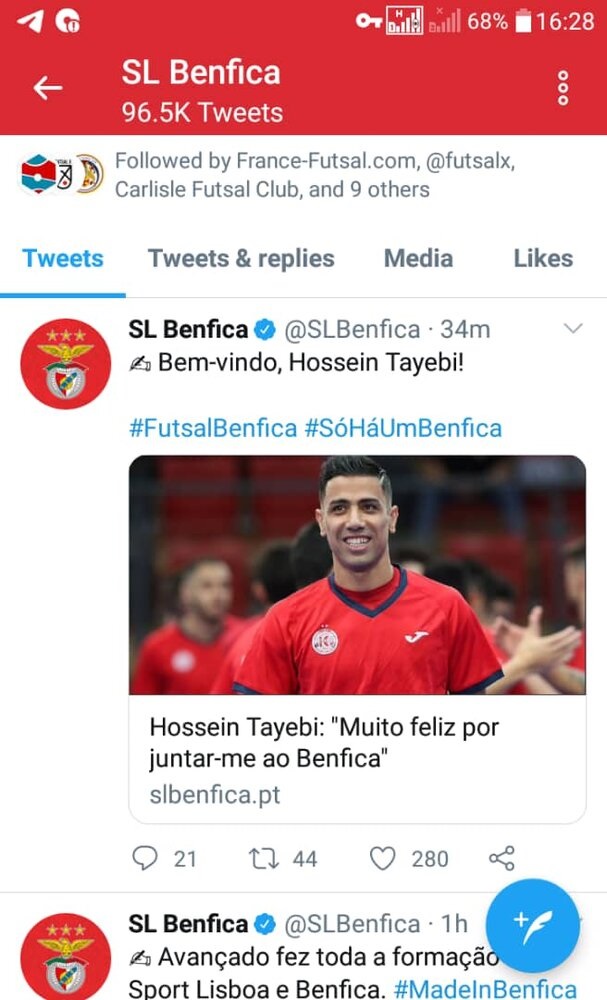Viewport: 607px width, 1000px height.
Task: Open SL Benfica avatar on first tweet
Action: (x=66, y=364)
